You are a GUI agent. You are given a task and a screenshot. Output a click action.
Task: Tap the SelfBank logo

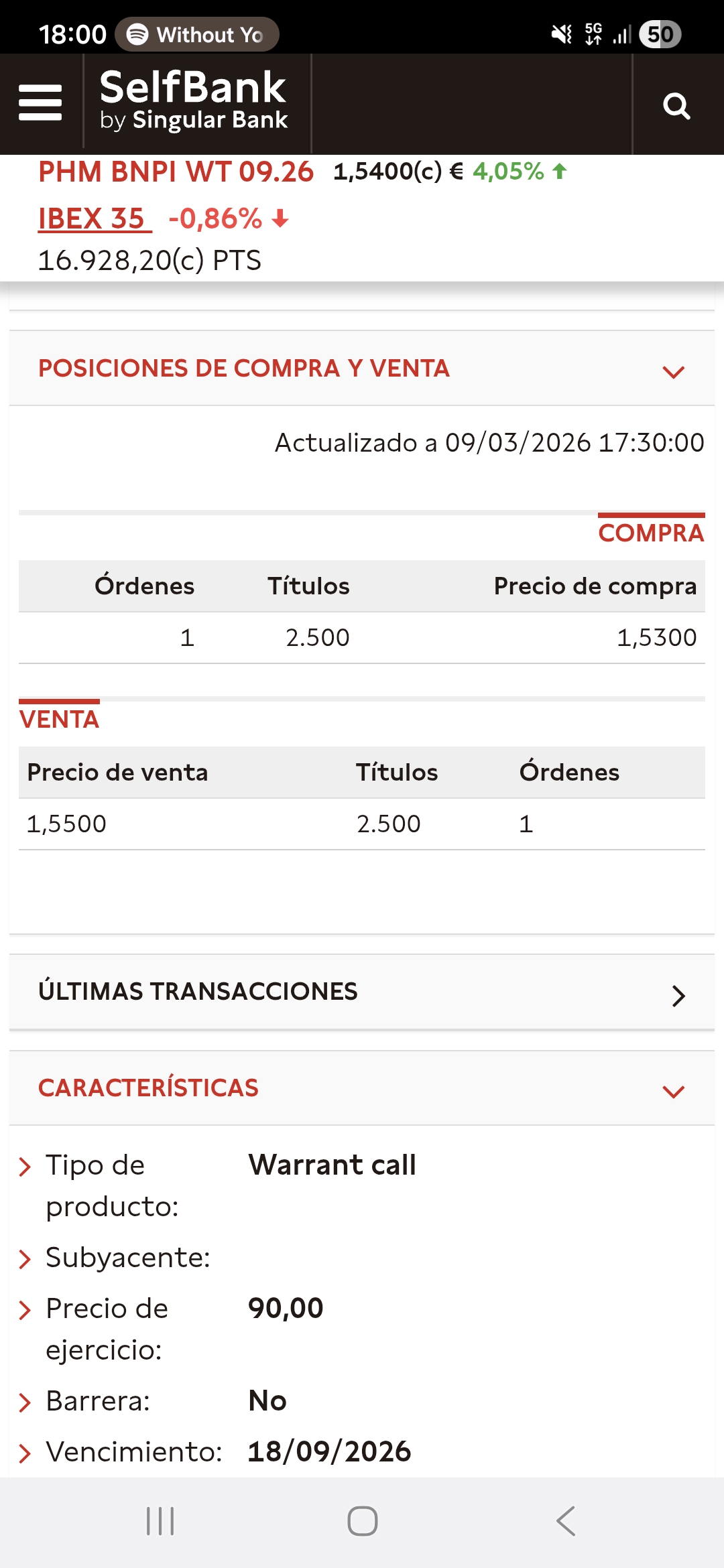pos(193,102)
